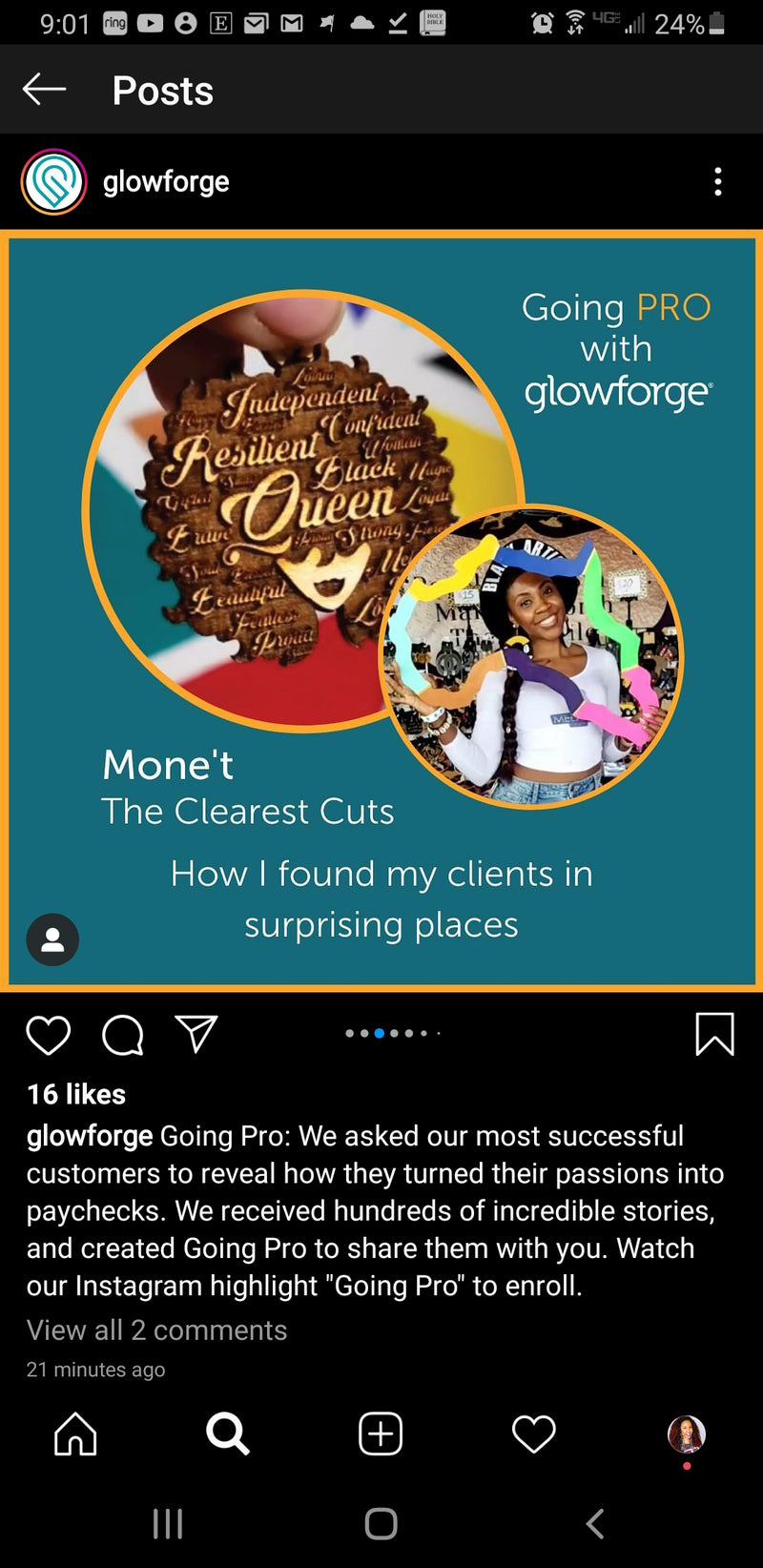Open the Activity heart tab

coord(534,1434)
